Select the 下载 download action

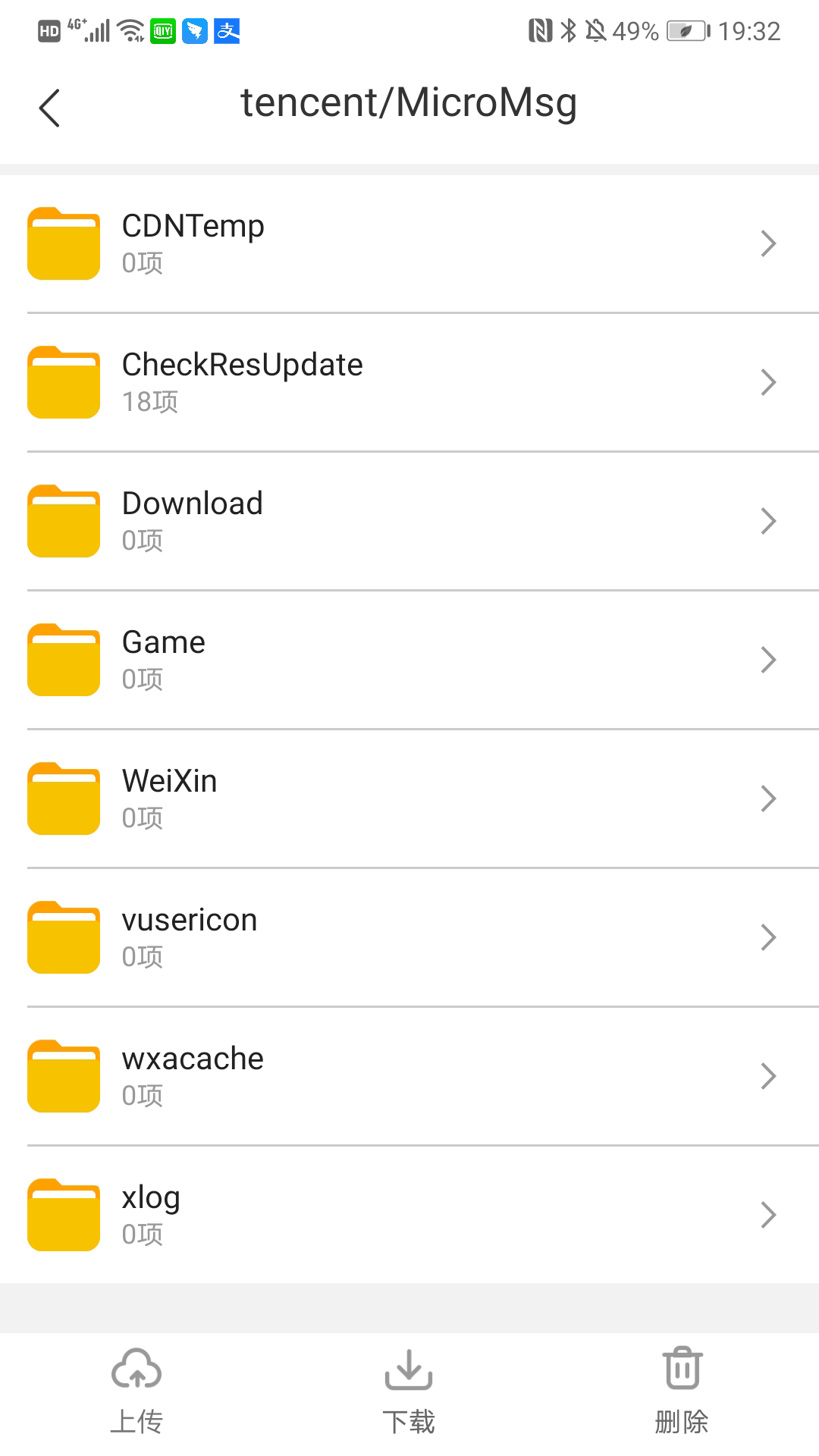tap(409, 1391)
